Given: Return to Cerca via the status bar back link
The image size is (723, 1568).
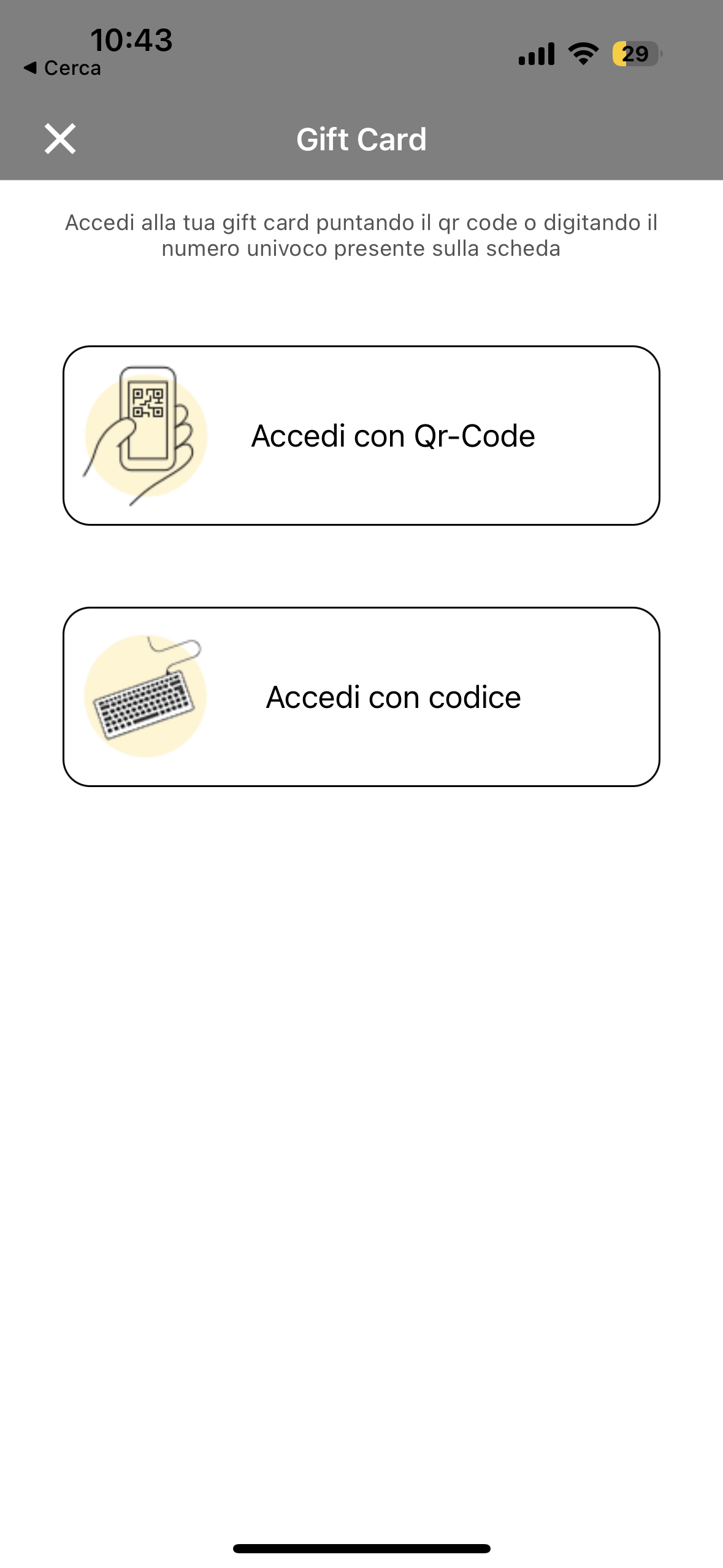Looking at the screenshot, I should [63, 68].
